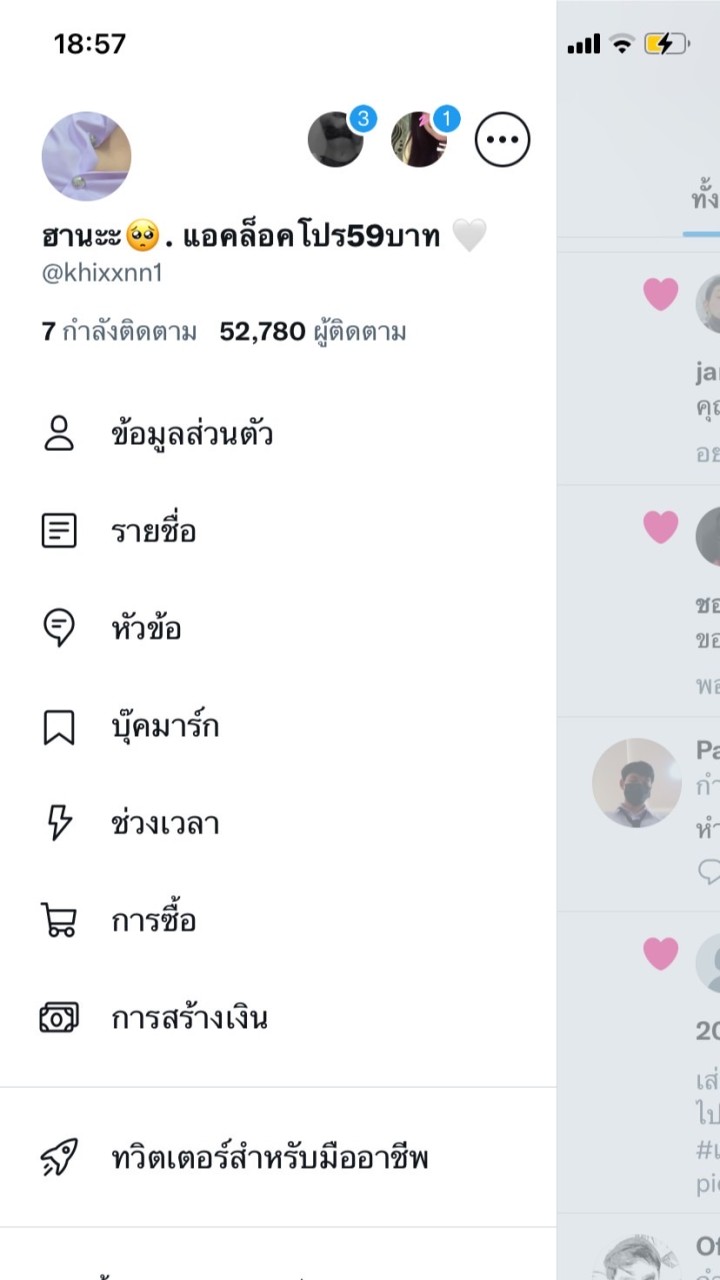Open the ข้อมูลส่วนตัว profile page
720x1280 pixels.
pyautogui.click(x=191, y=435)
